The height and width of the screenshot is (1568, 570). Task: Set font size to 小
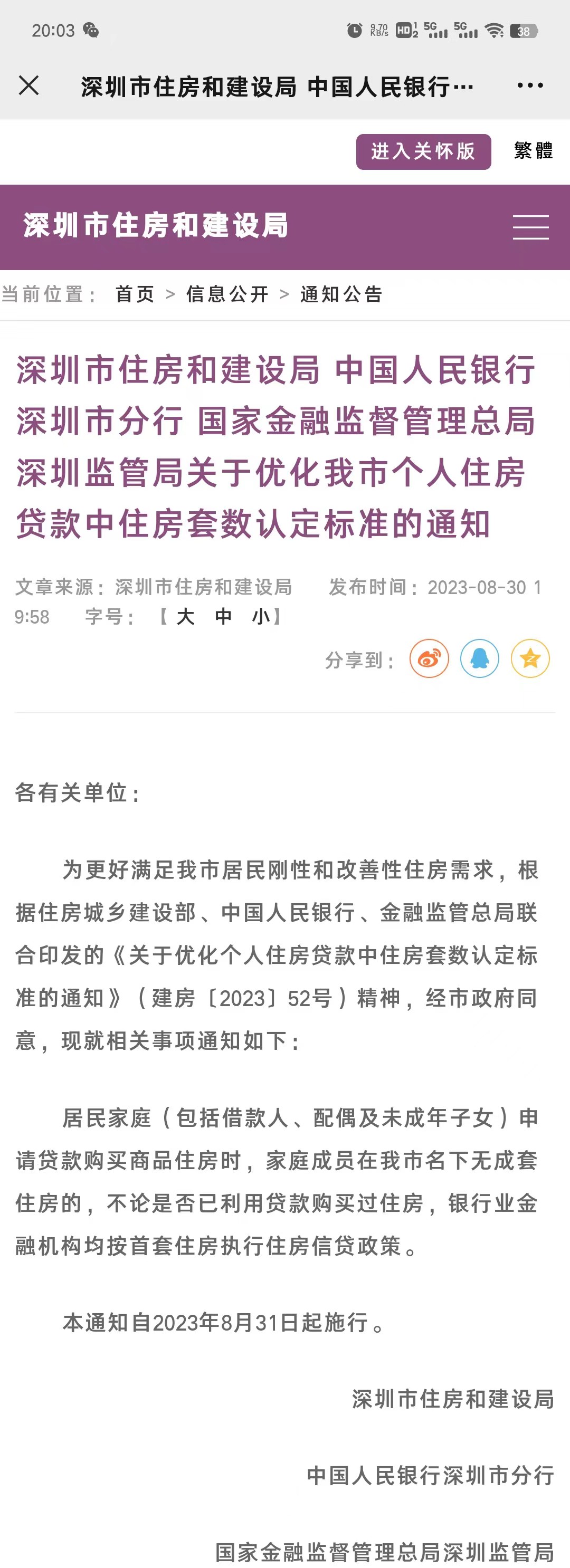tap(261, 617)
